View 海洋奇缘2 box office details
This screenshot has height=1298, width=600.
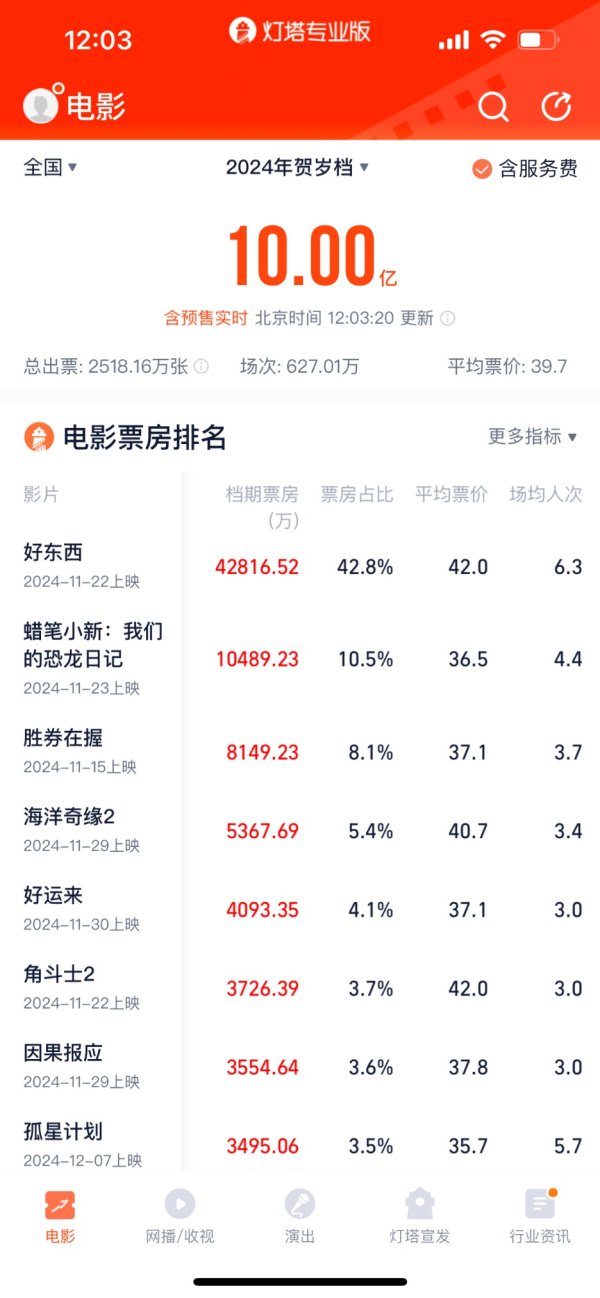(300, 830)
